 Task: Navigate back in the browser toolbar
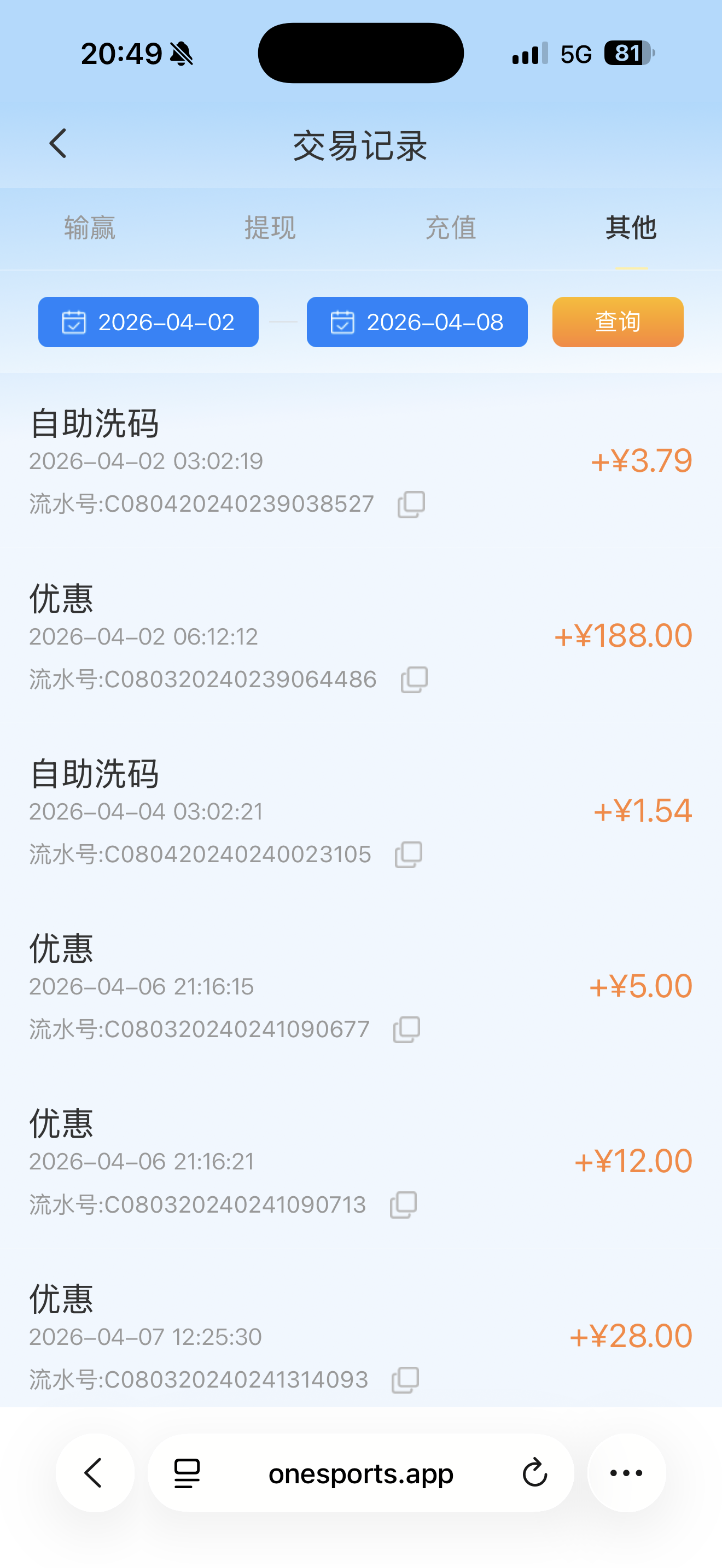pyautogui.click(x=95, y=1473)
